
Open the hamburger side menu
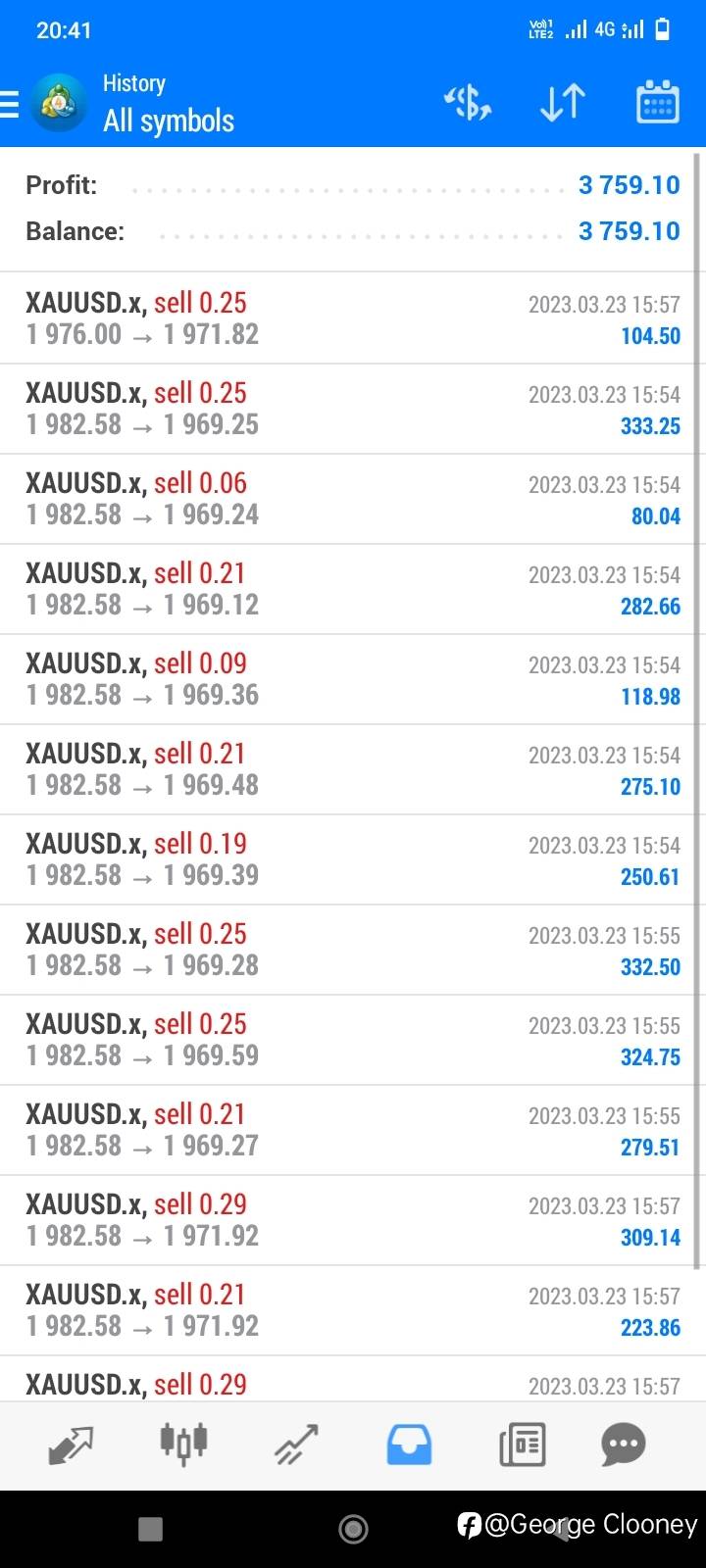tap(10, 104)
